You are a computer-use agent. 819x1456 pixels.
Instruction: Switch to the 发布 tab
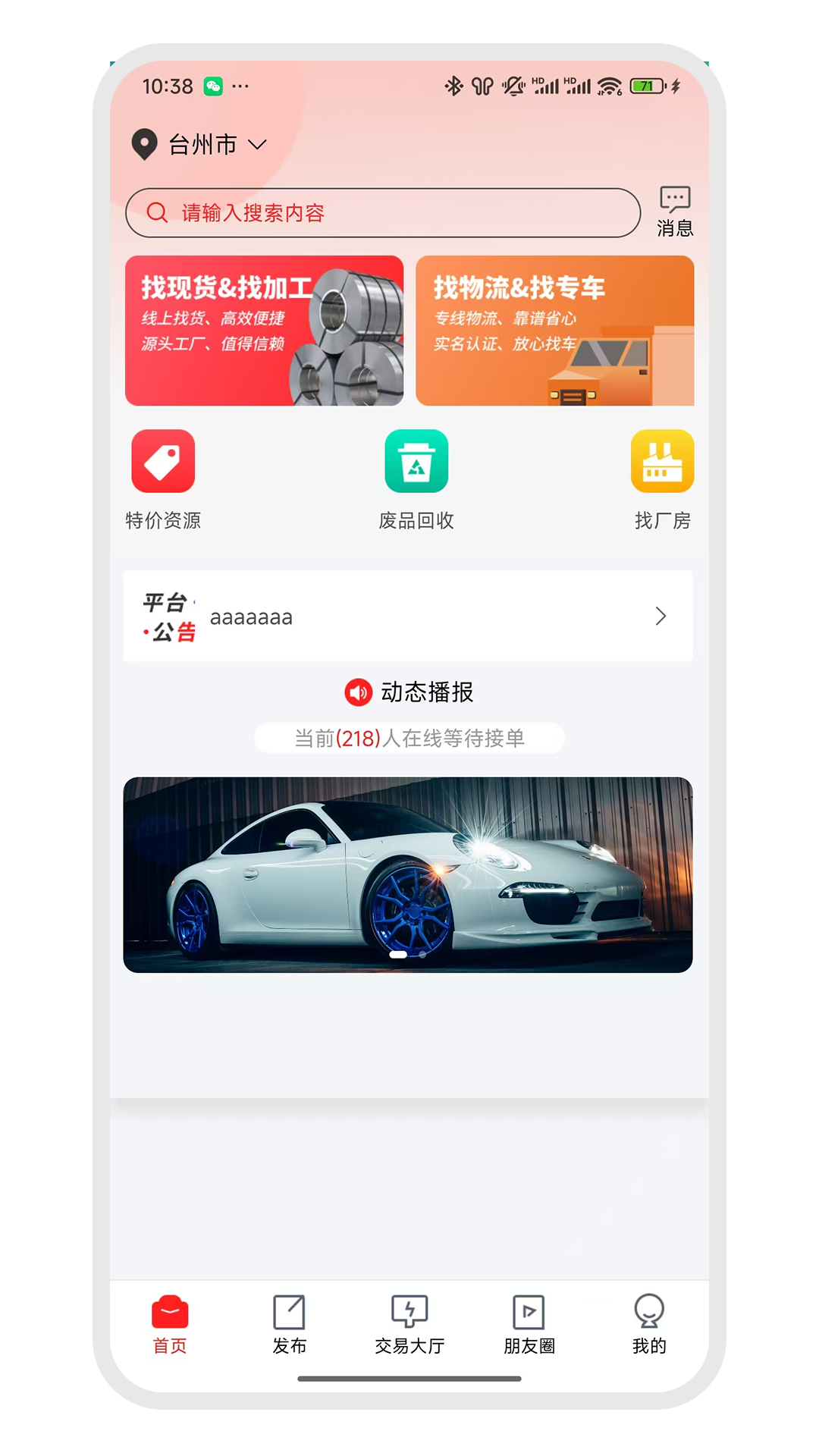pos(289,1325)
